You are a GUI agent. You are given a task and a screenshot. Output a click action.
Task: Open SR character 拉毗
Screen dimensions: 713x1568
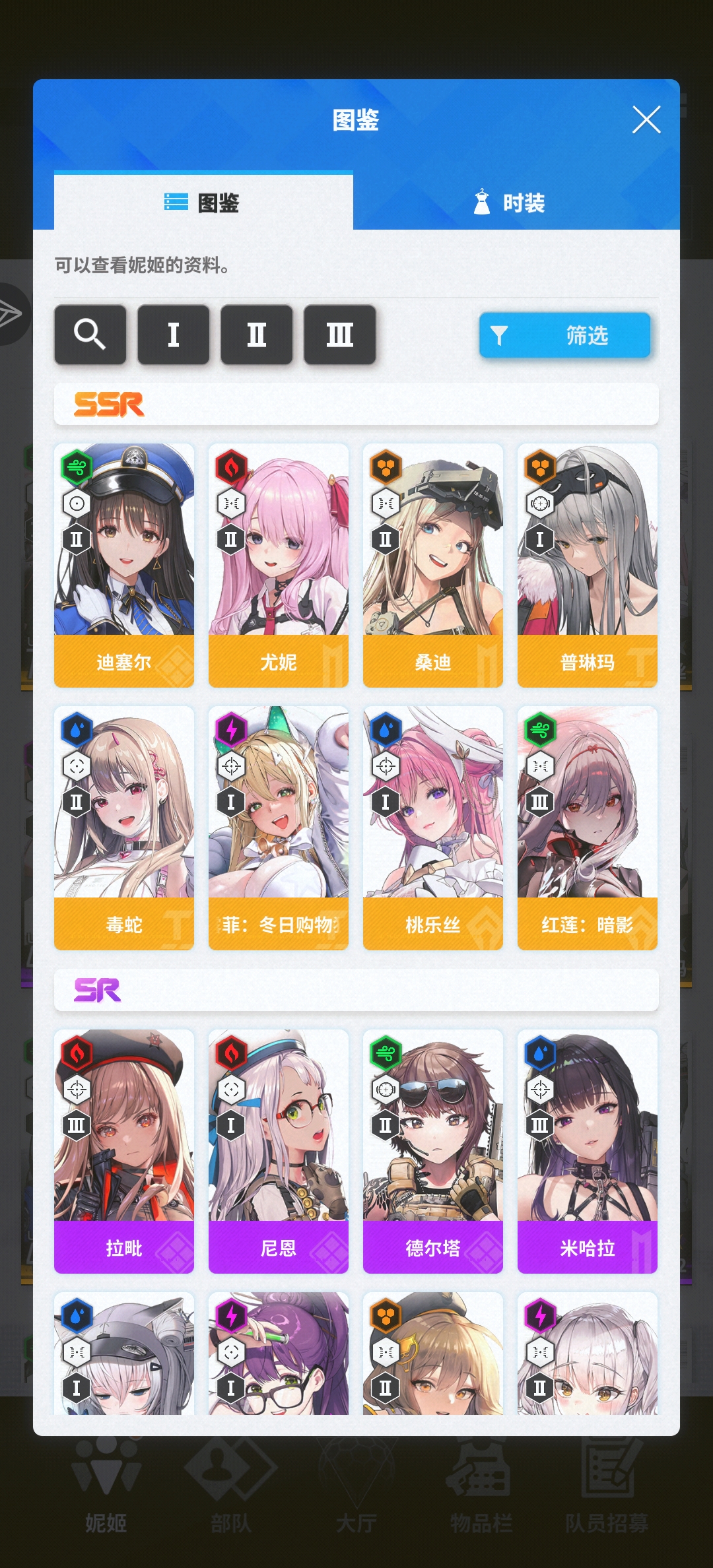124,1151
